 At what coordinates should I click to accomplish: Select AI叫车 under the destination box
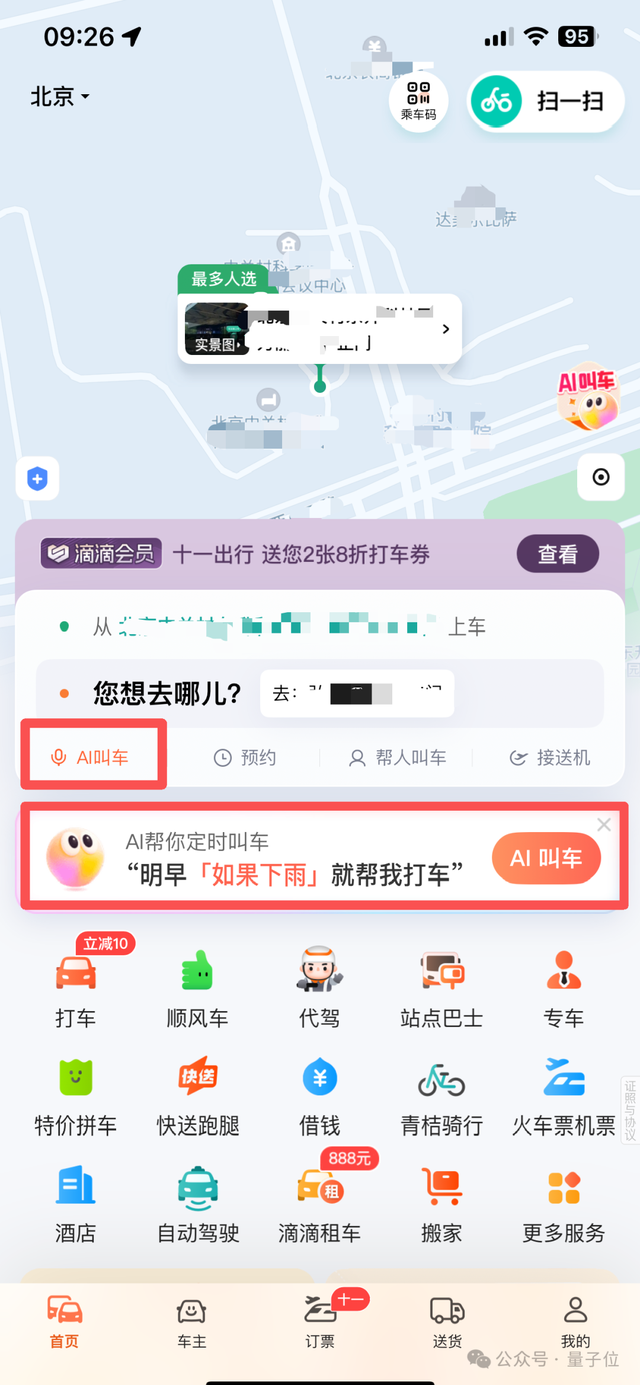91,758
